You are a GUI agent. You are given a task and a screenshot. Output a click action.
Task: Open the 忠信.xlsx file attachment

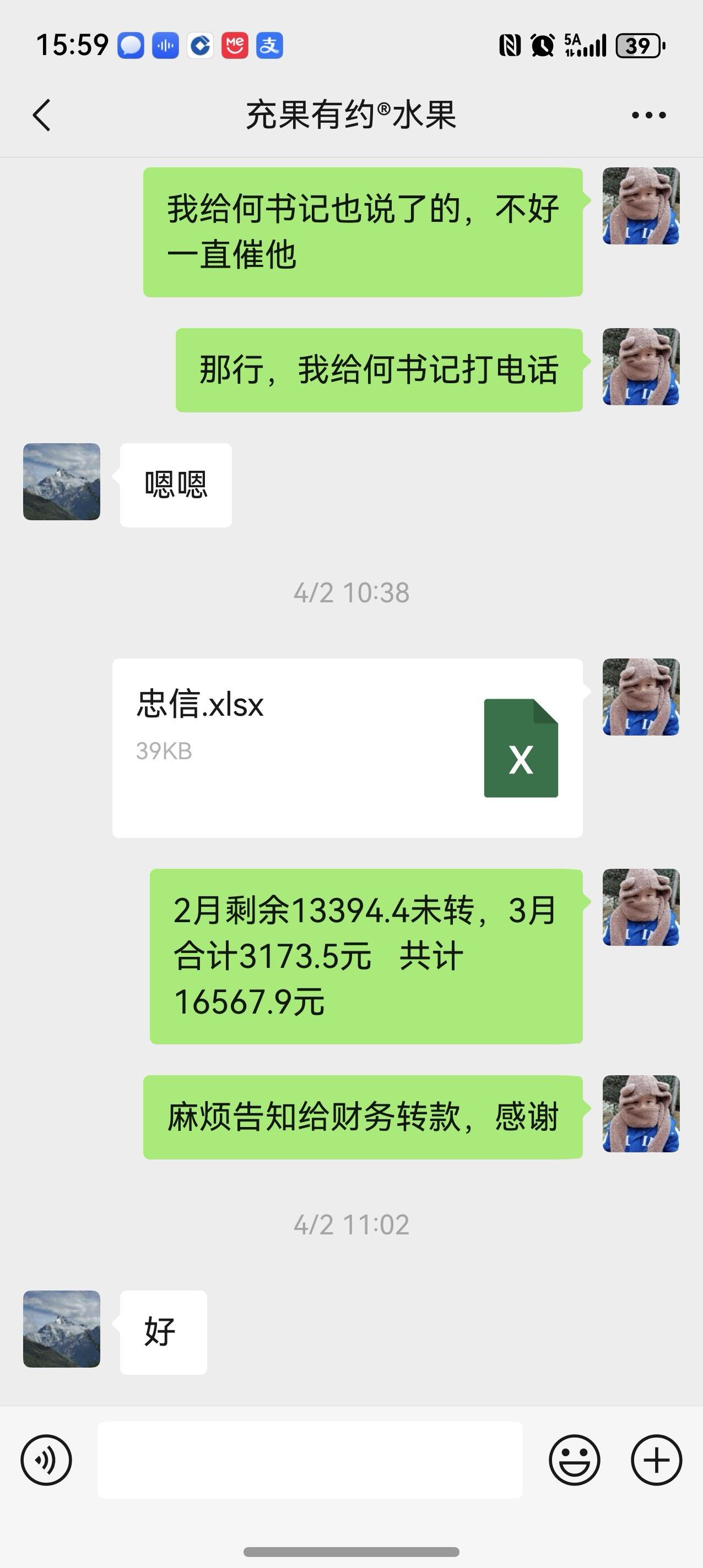click(x=347, y=748)
